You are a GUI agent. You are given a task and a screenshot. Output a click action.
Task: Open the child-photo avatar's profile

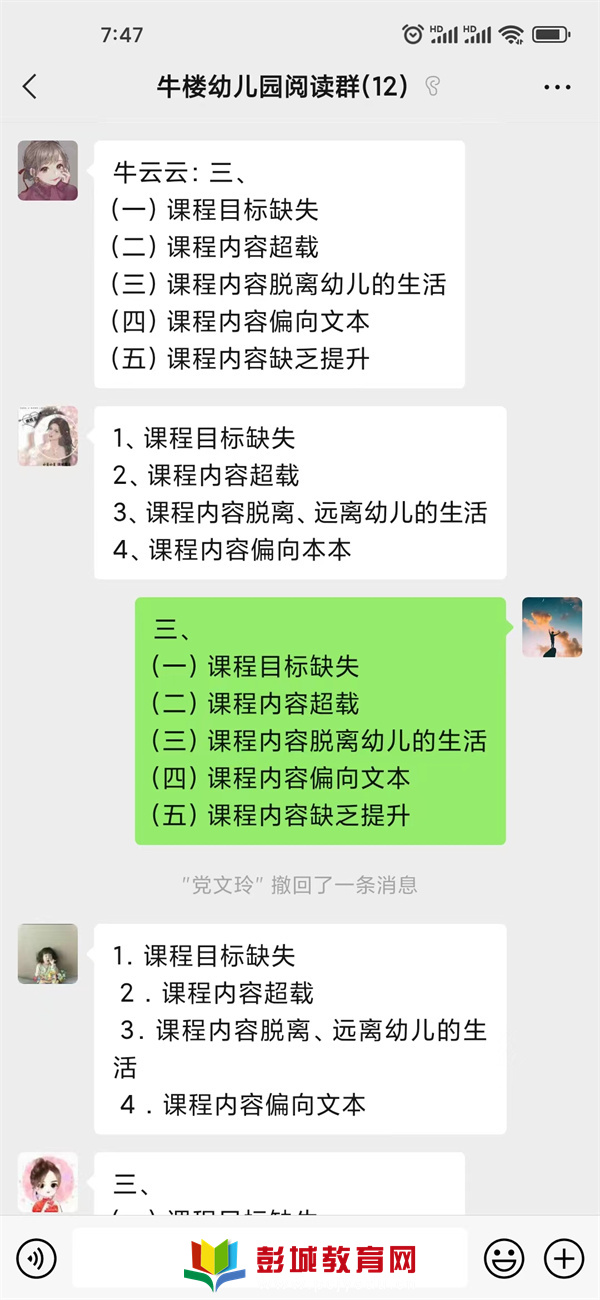[47, 953]
